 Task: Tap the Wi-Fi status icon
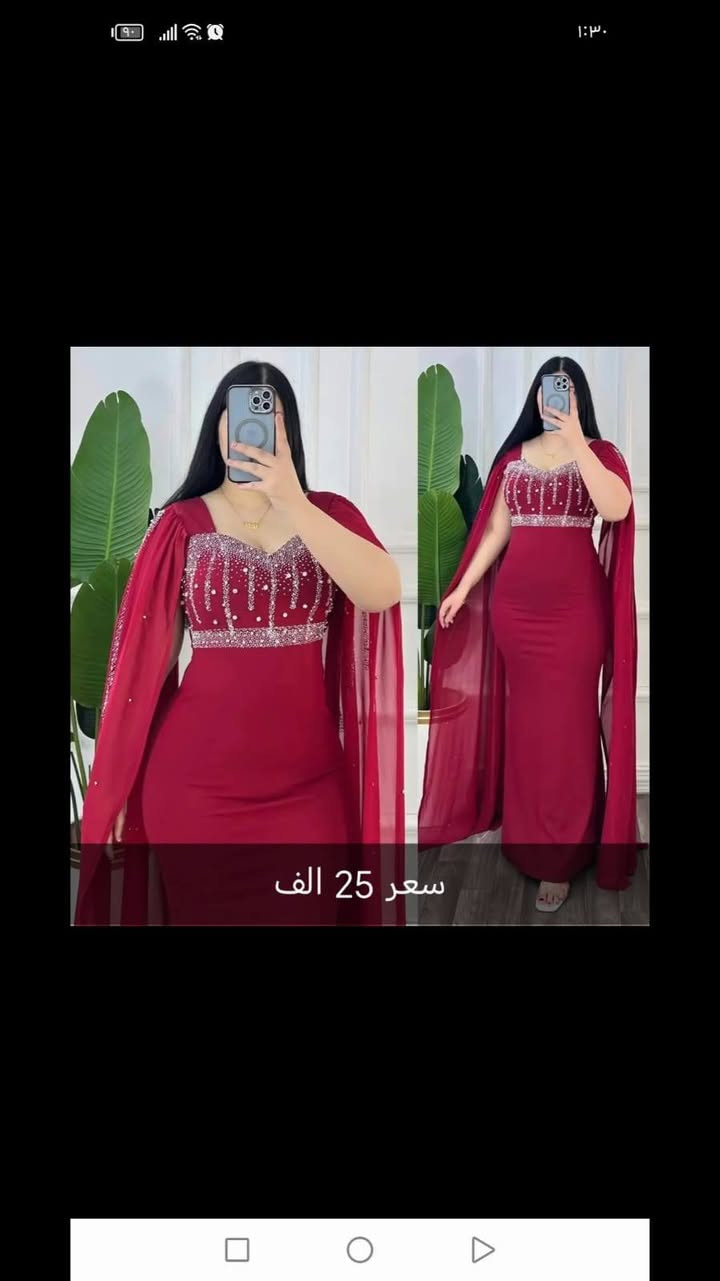193,33
